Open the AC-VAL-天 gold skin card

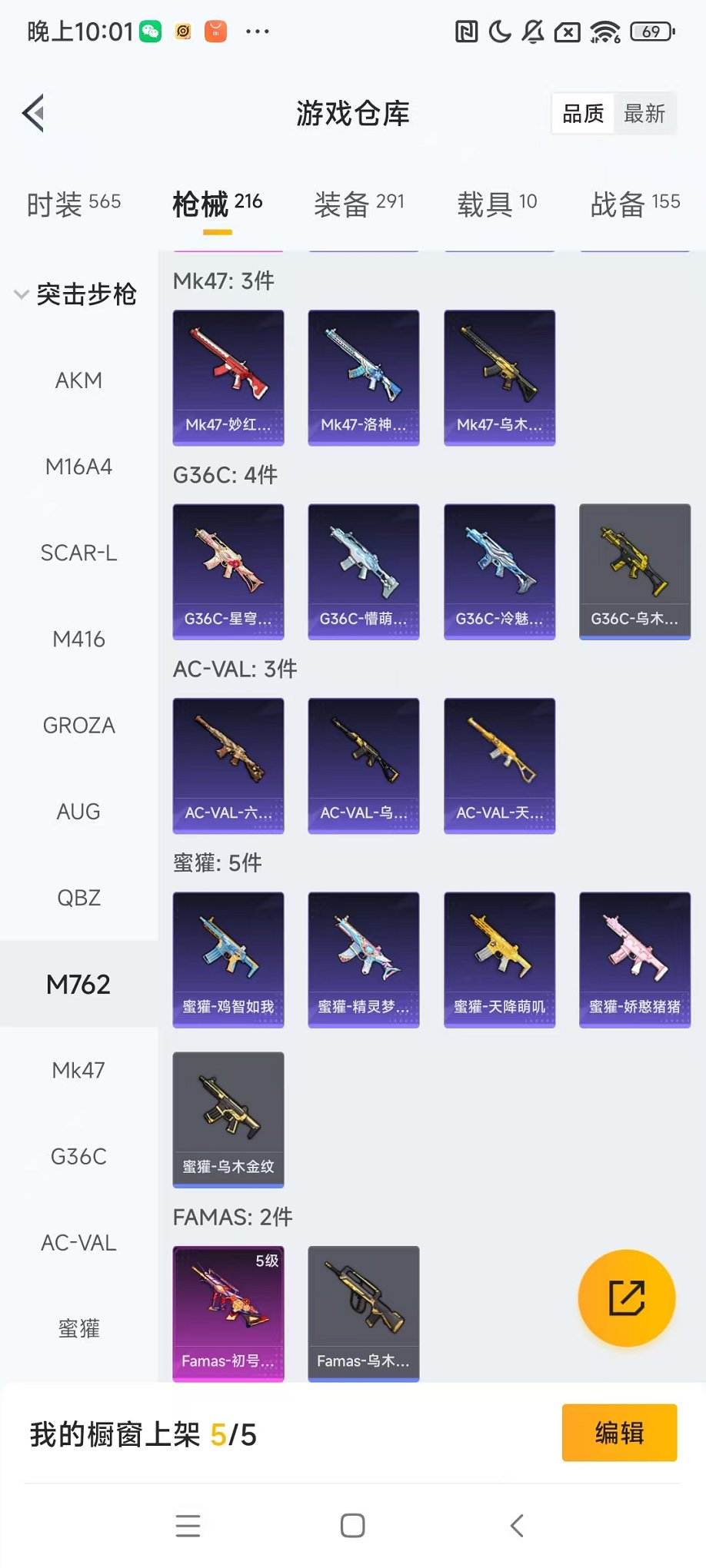pos(499,766)
